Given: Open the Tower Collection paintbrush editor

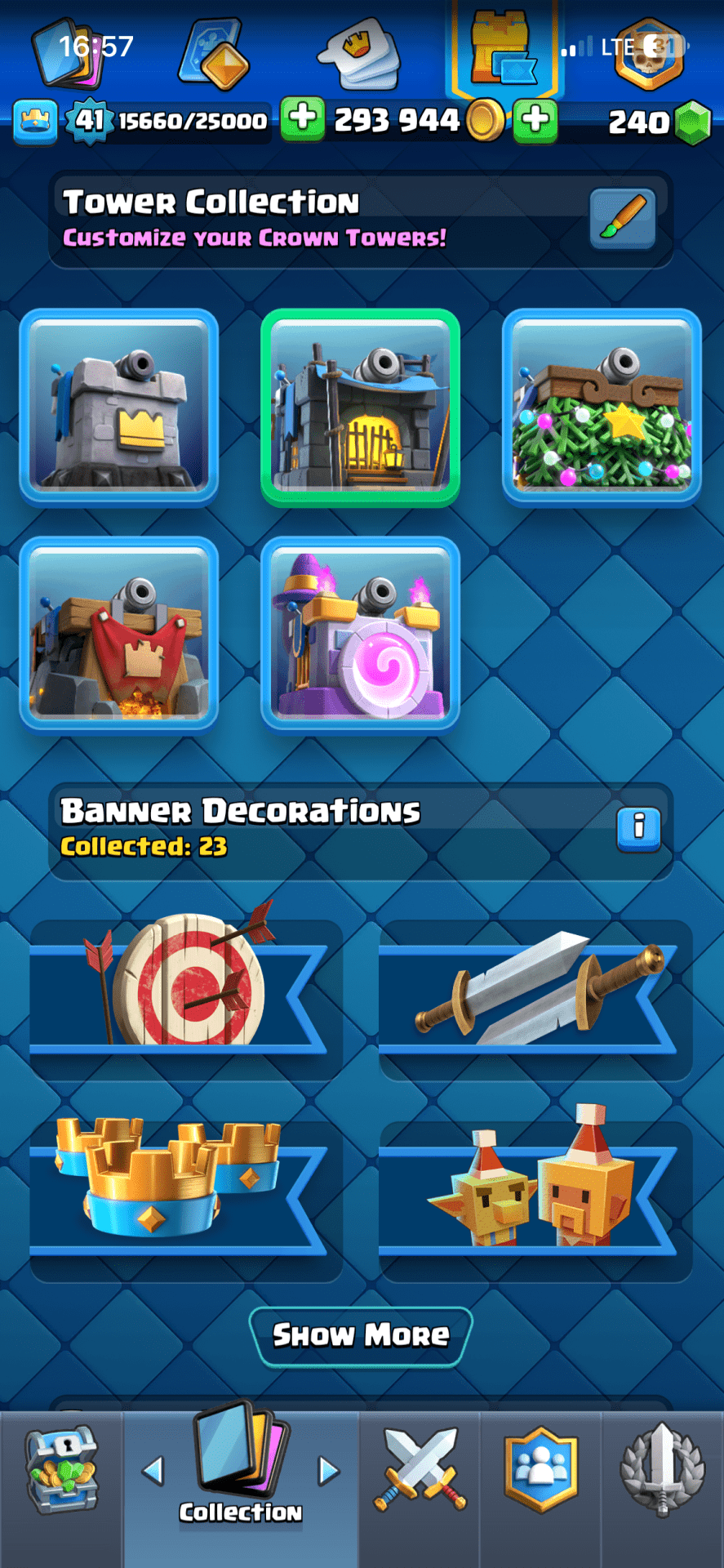Looking at the screenshot, I should coord(622,218).
